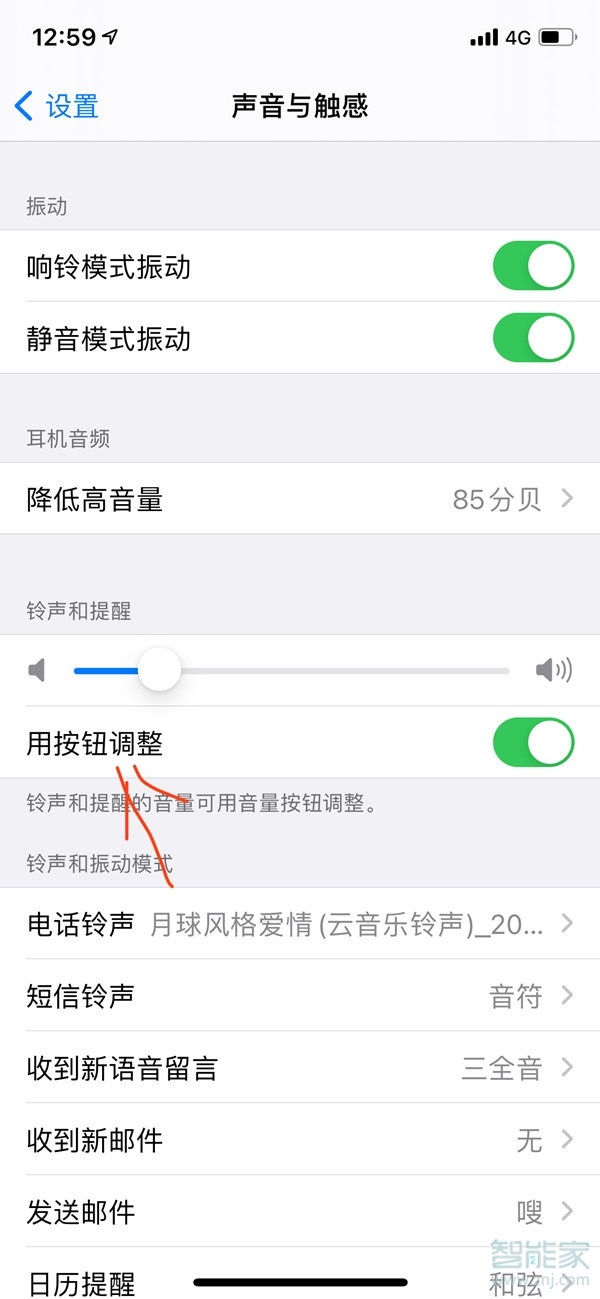
Task: Open 电话铃声 settings
Action: [300, 923]
